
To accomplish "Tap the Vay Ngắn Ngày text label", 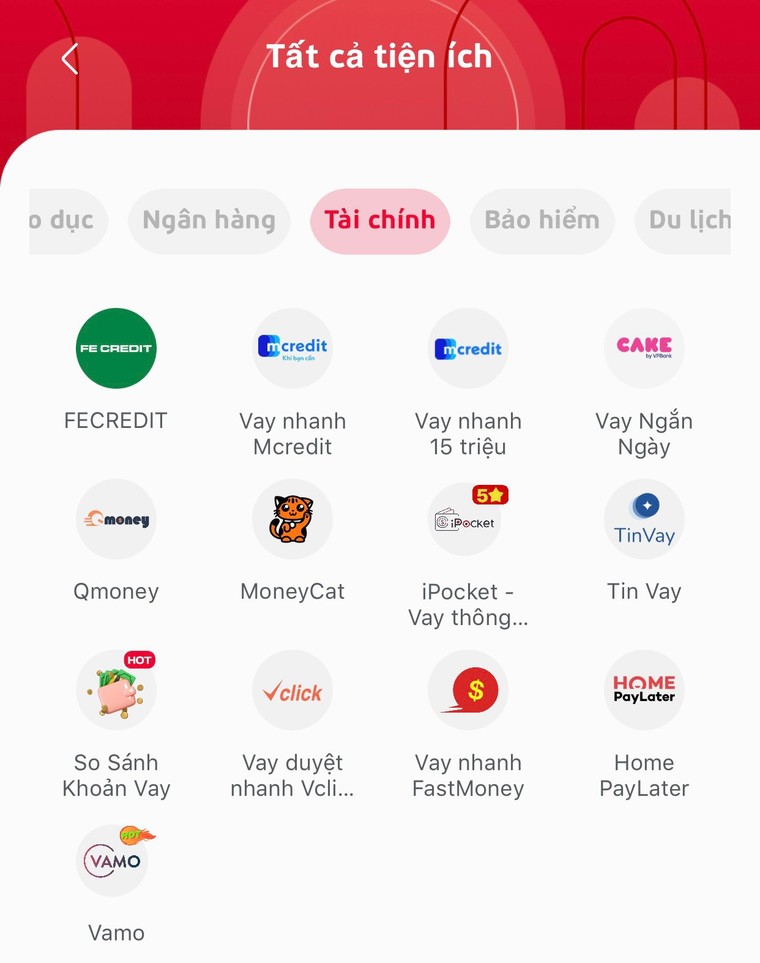I will click(x=644, y=434).
